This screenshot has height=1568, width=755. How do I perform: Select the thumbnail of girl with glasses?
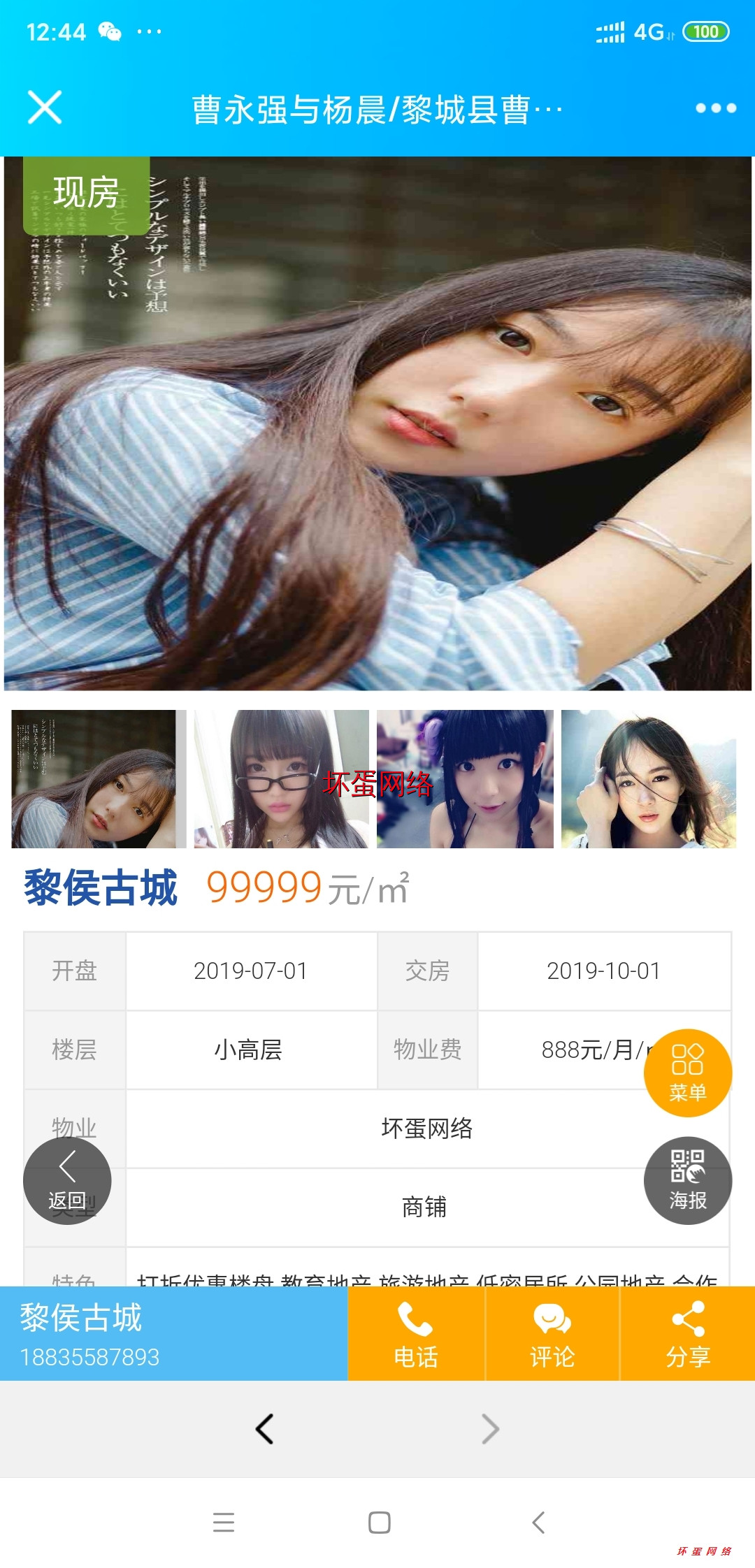point(281,779)
